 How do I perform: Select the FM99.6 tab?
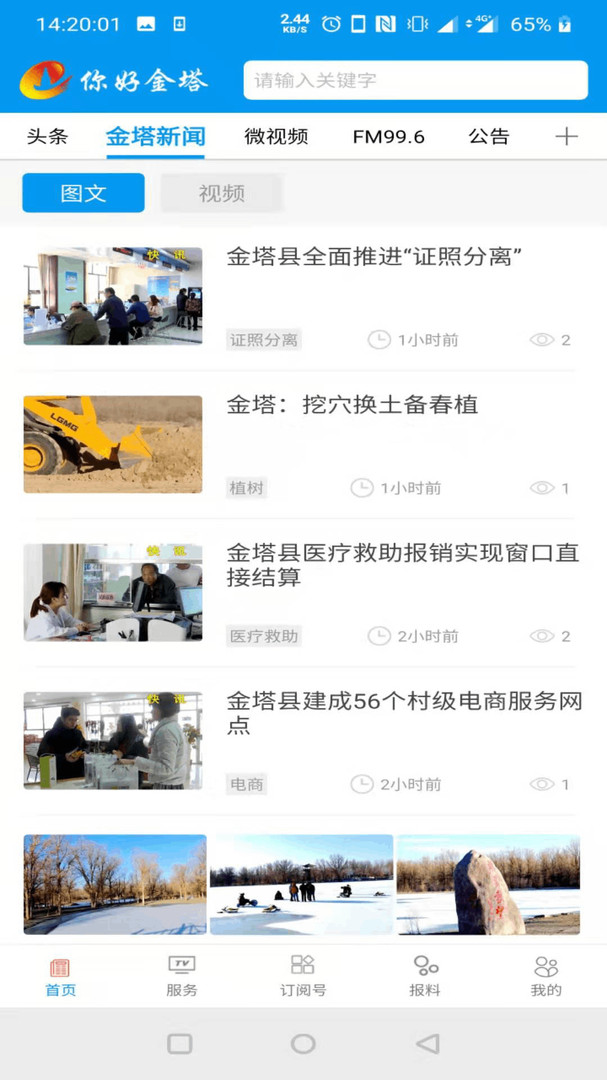pyautogui.click(x=389, y=137)
